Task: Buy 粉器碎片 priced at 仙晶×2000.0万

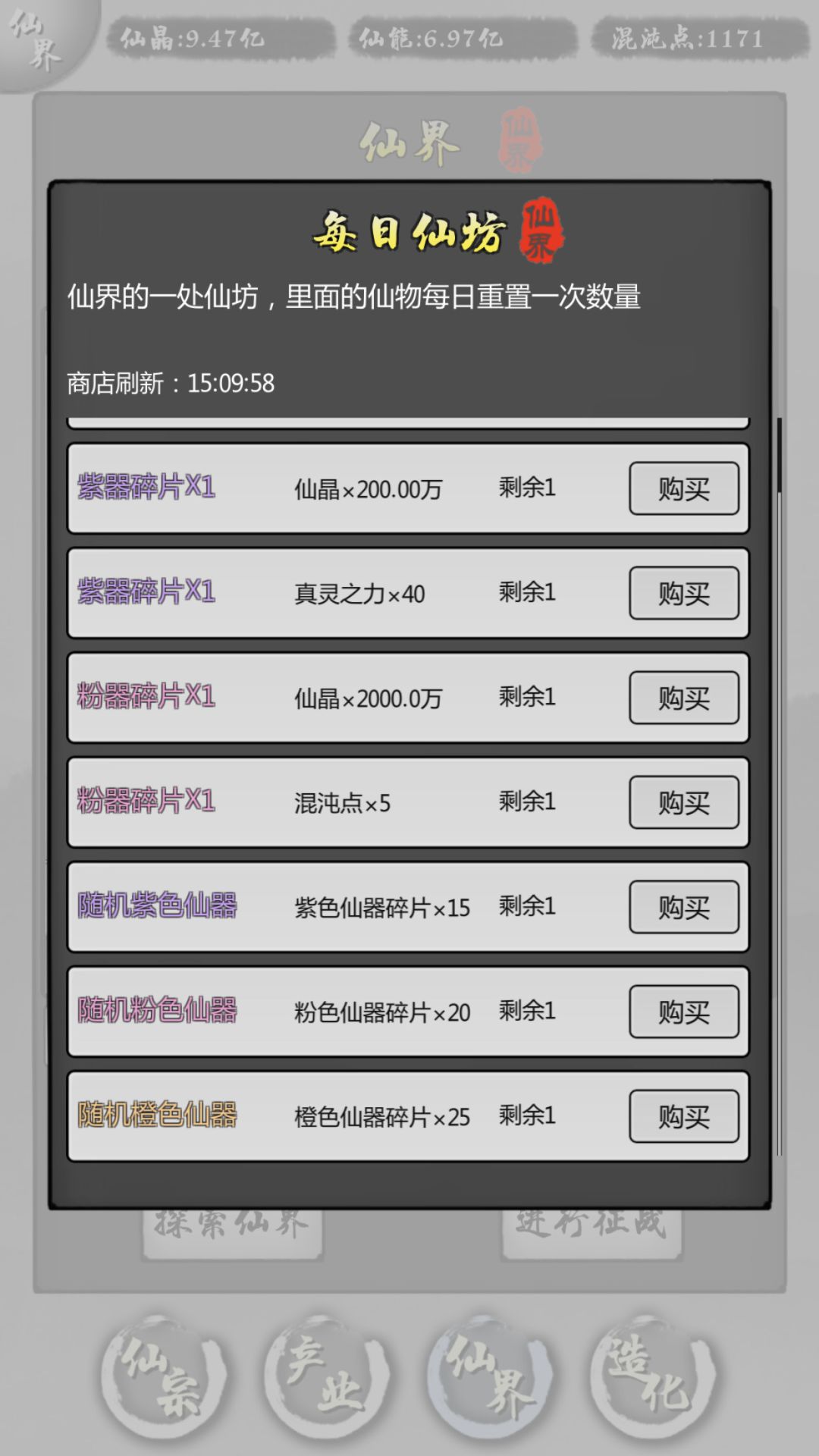Action: pos(683,697)
